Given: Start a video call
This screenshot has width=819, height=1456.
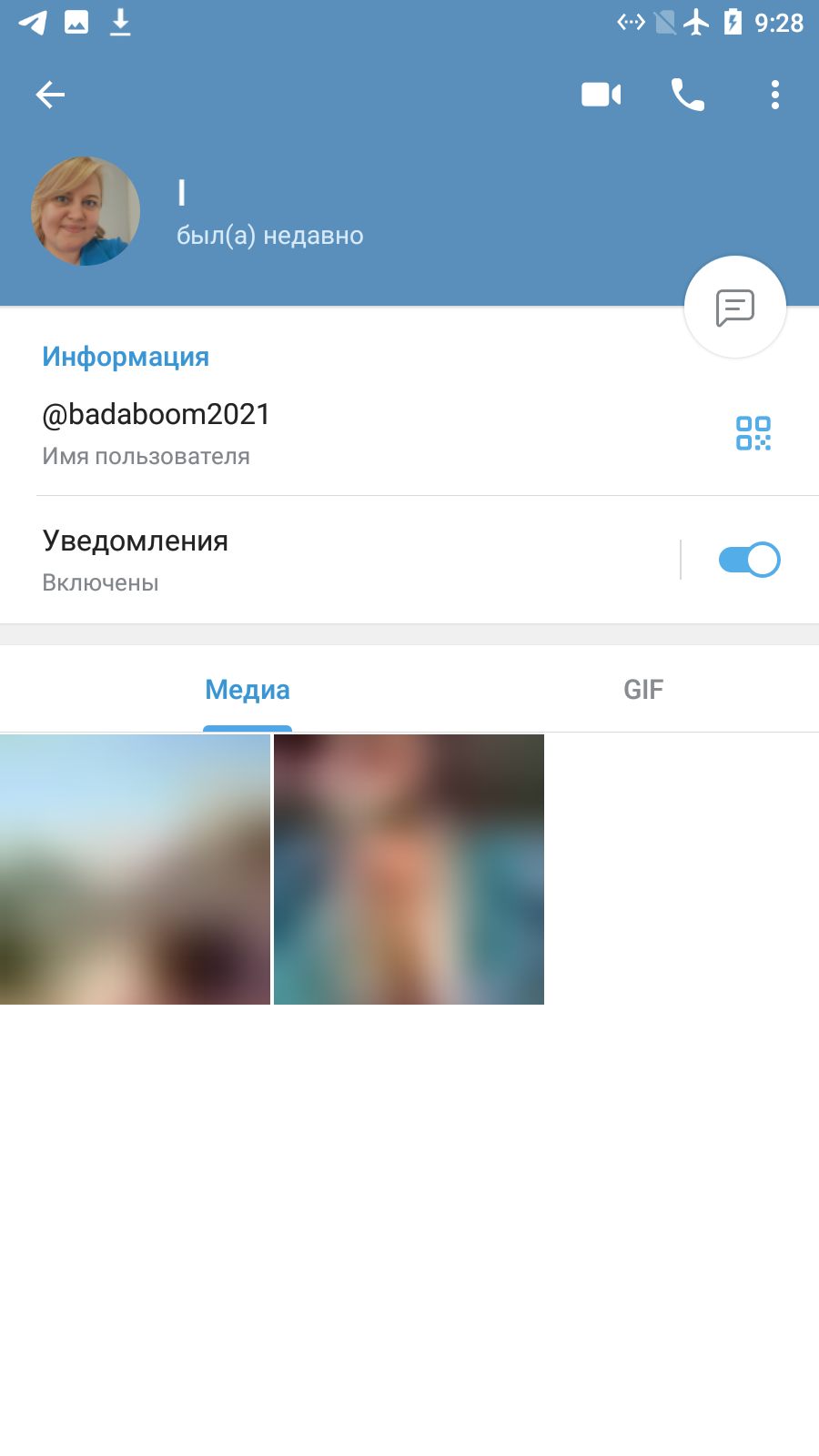Looking at the screenshot, I should point(601,95).
